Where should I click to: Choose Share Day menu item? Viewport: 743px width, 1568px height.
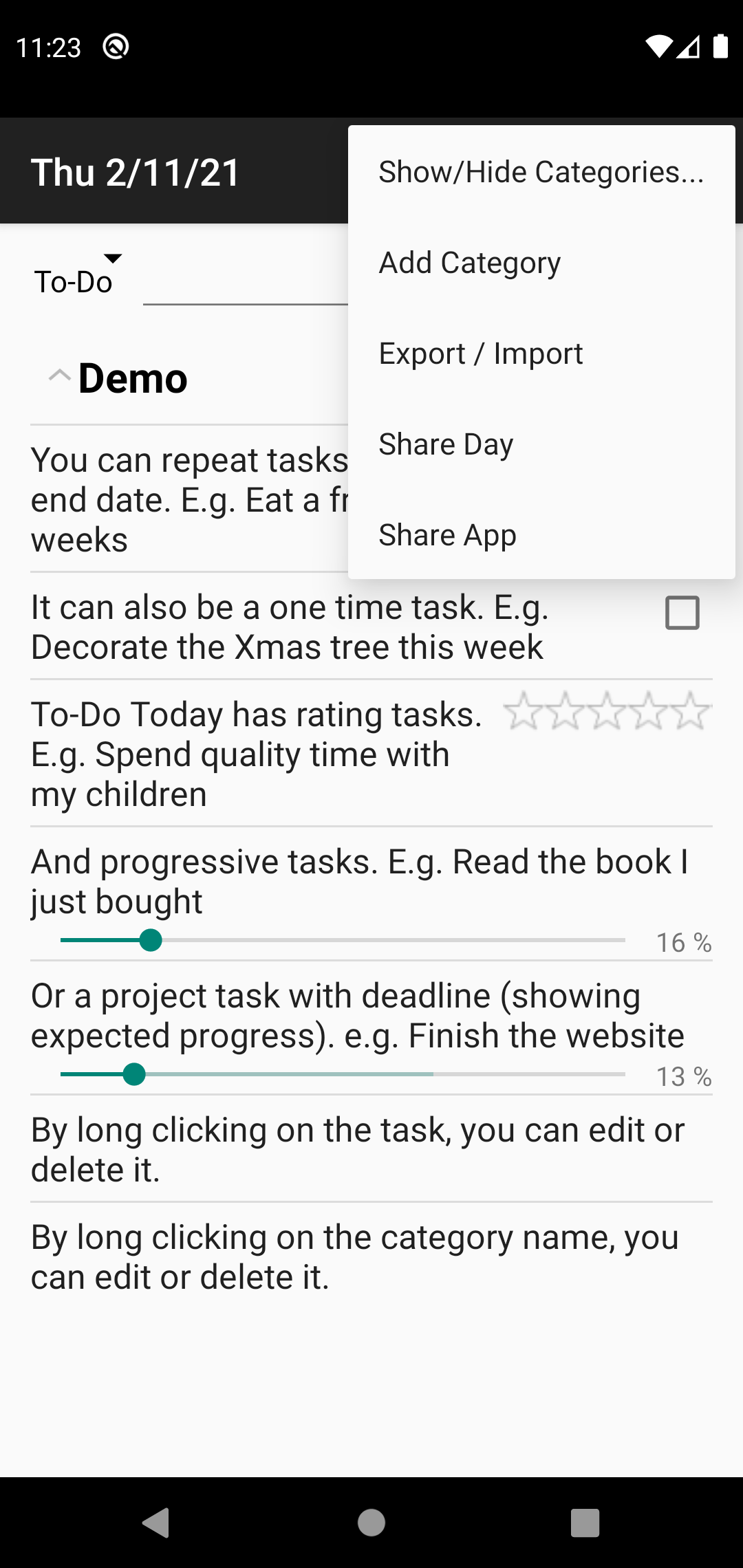pyautogui.click(x=446, y=444)
